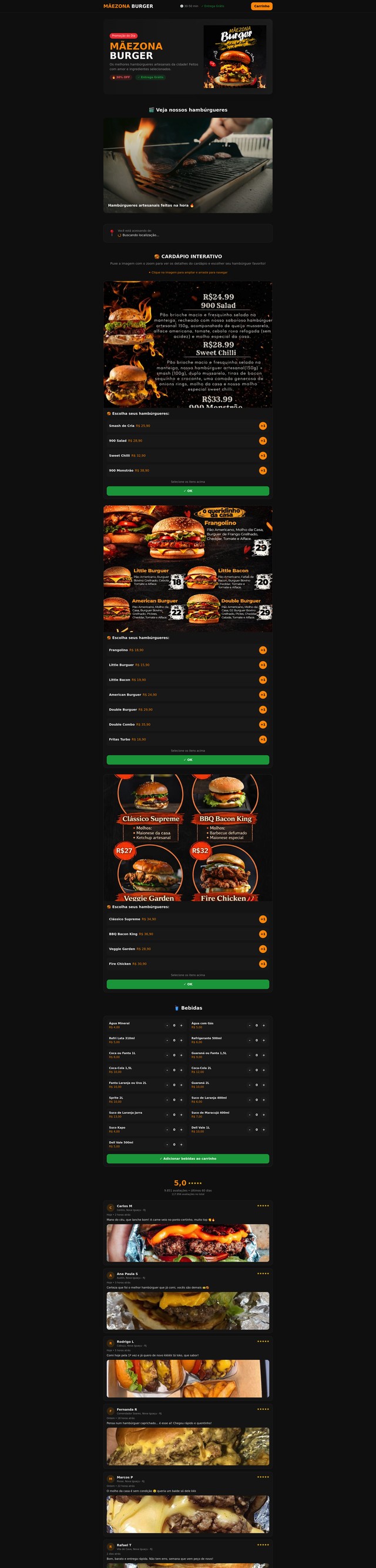376x1568 pixels.
Task: Add a Veggie Garden burger
Action: 263,949
